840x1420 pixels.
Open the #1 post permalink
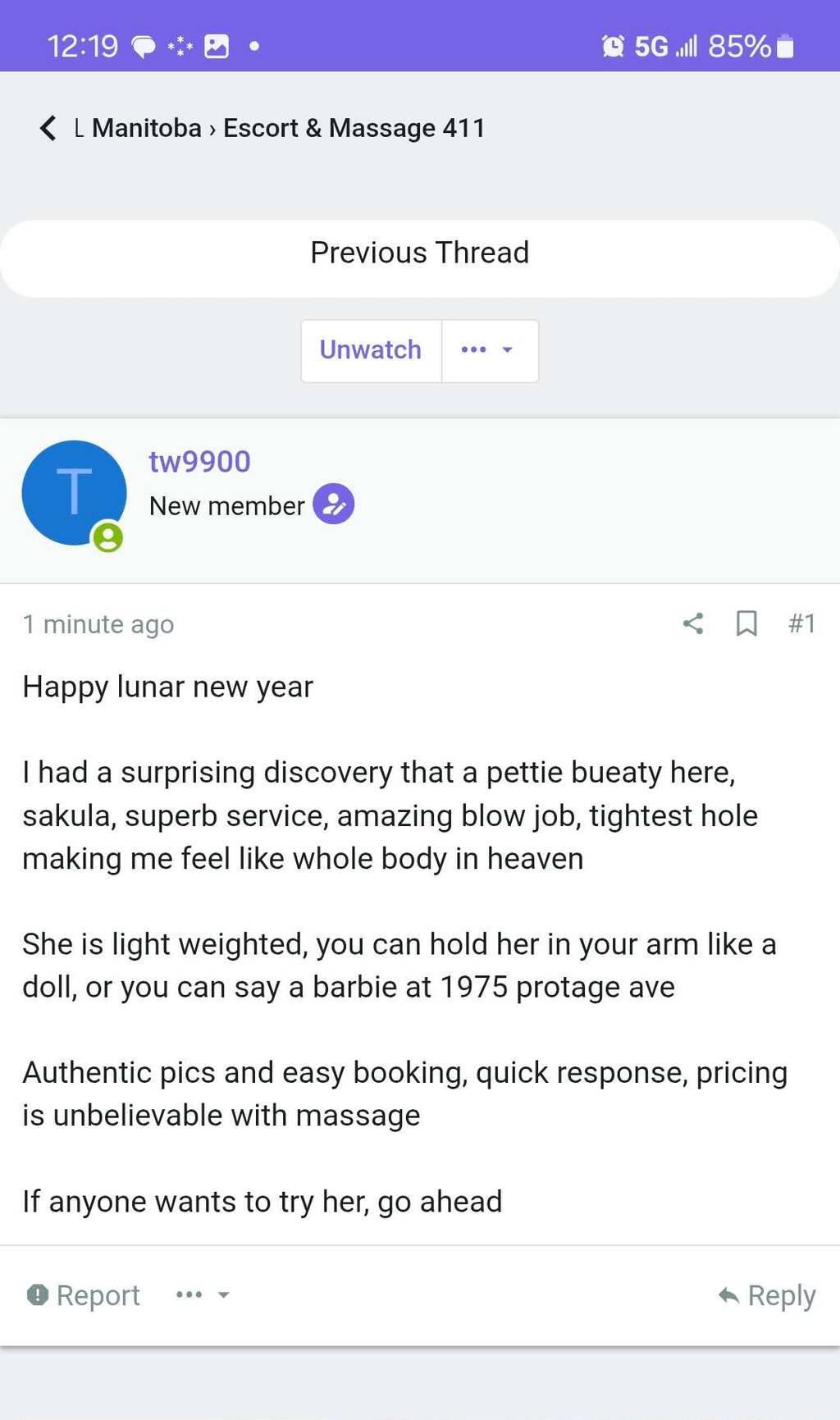(801, 623)
